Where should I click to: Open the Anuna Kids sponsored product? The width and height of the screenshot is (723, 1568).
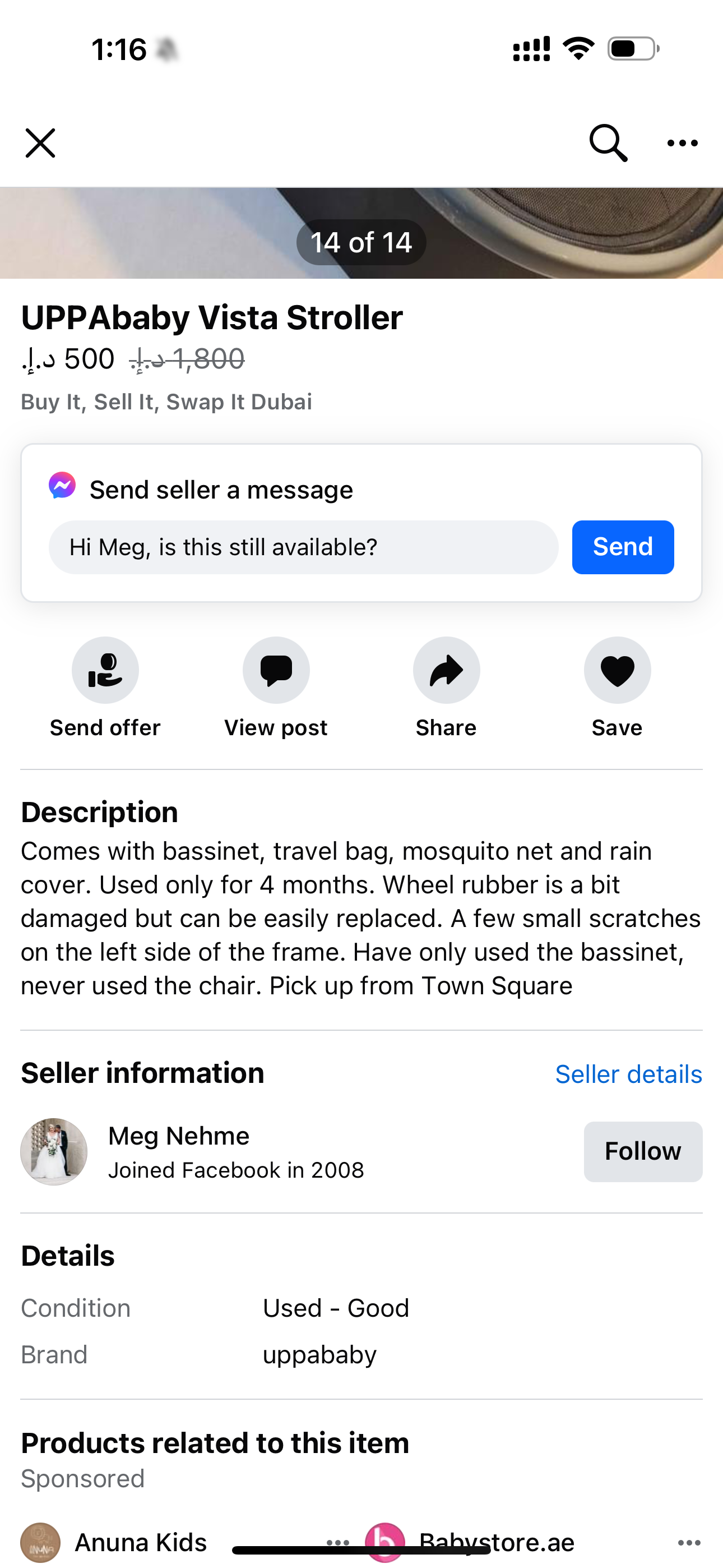pos(141,1542)
